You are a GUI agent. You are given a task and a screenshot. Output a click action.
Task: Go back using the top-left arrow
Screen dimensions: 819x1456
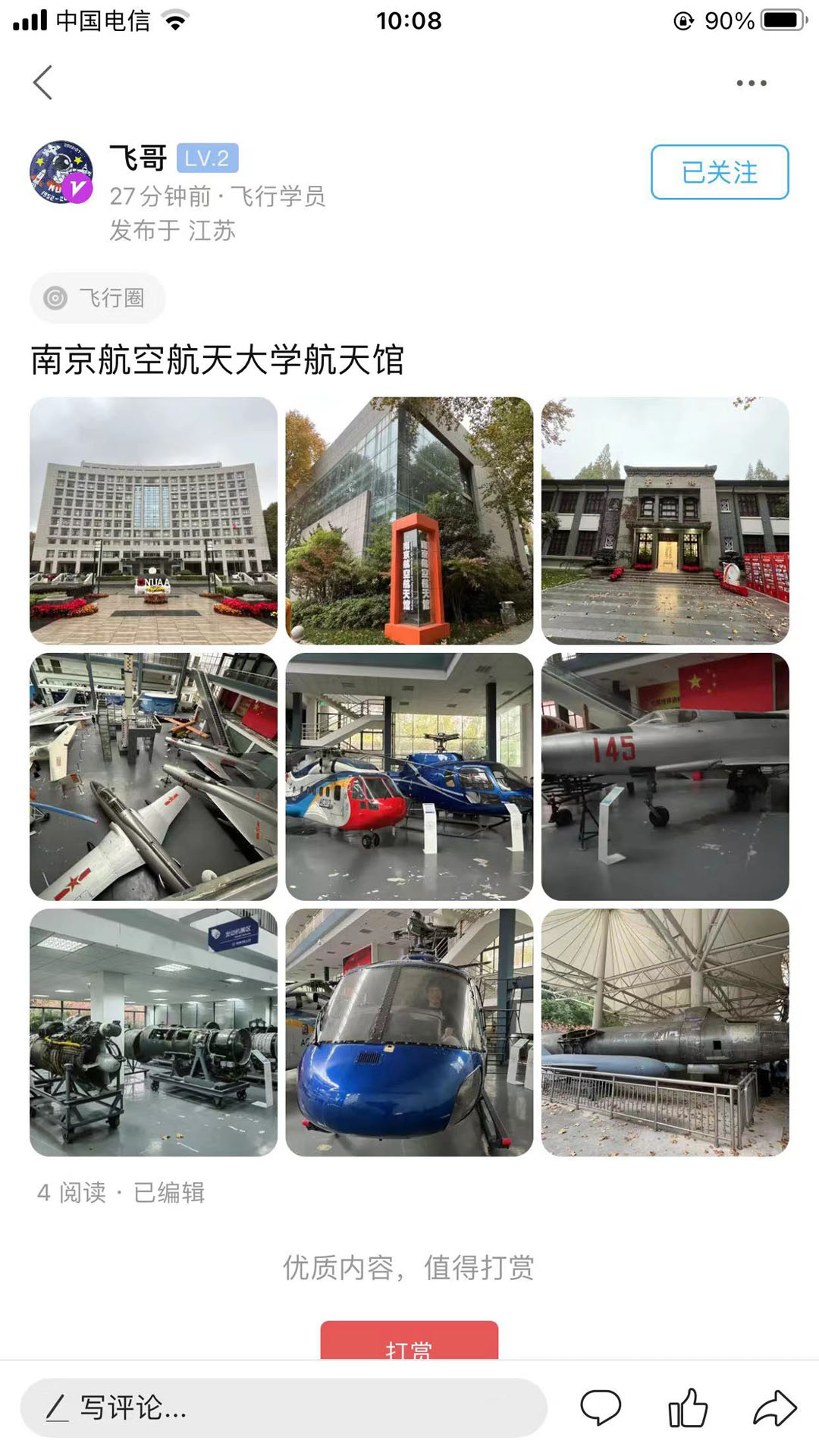[x=43, y=82]
